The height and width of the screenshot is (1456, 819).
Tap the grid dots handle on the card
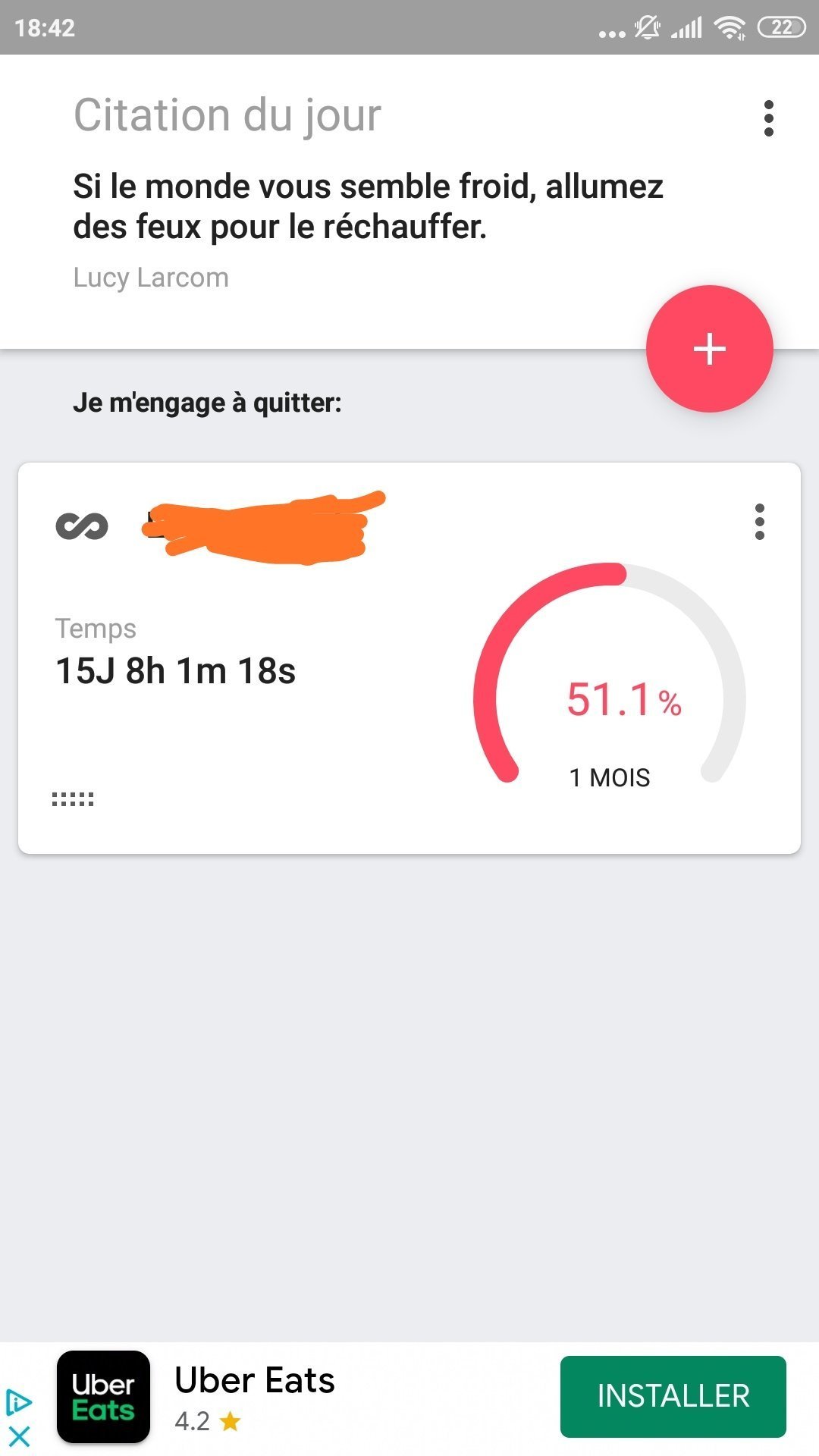(73, 799)
